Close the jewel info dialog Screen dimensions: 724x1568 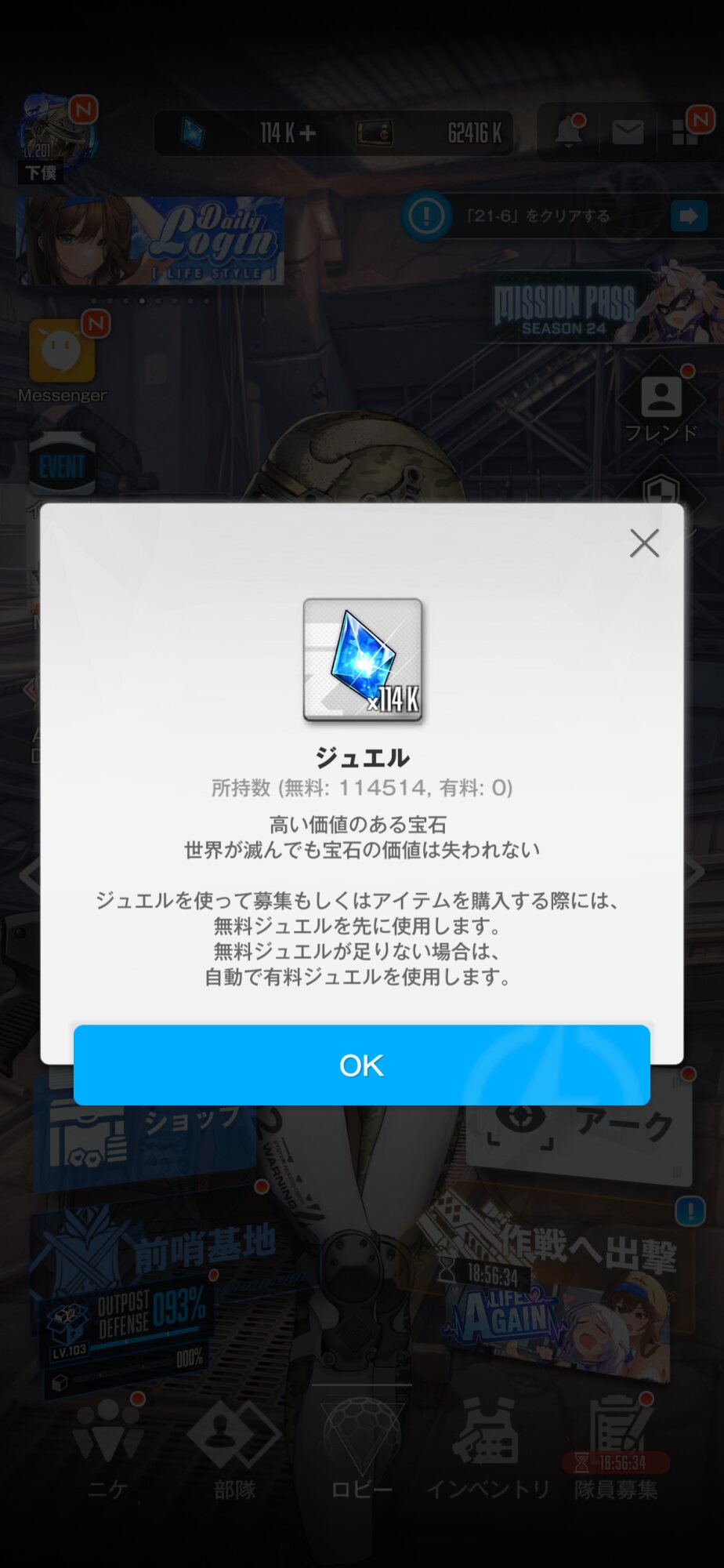(644, 543)
